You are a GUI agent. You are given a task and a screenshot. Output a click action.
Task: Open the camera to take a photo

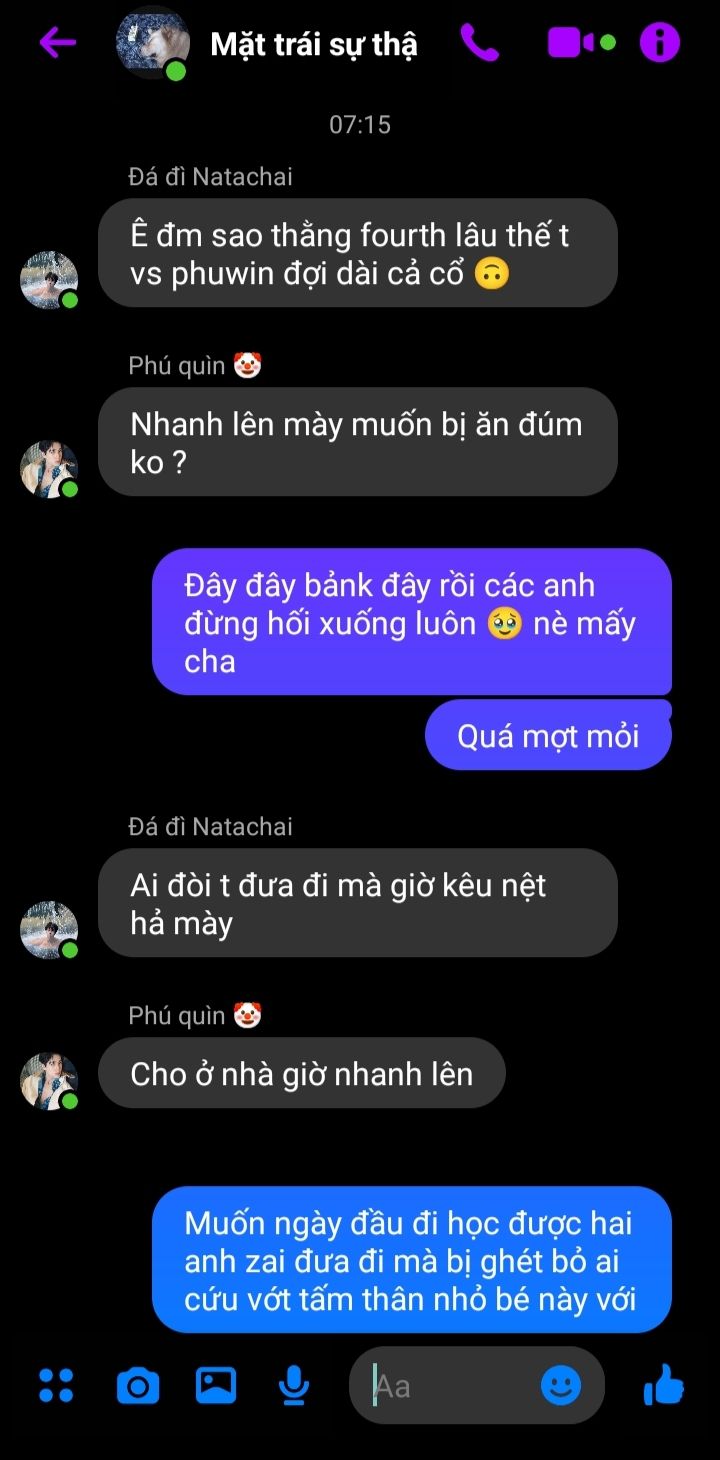coord(138,1386)
